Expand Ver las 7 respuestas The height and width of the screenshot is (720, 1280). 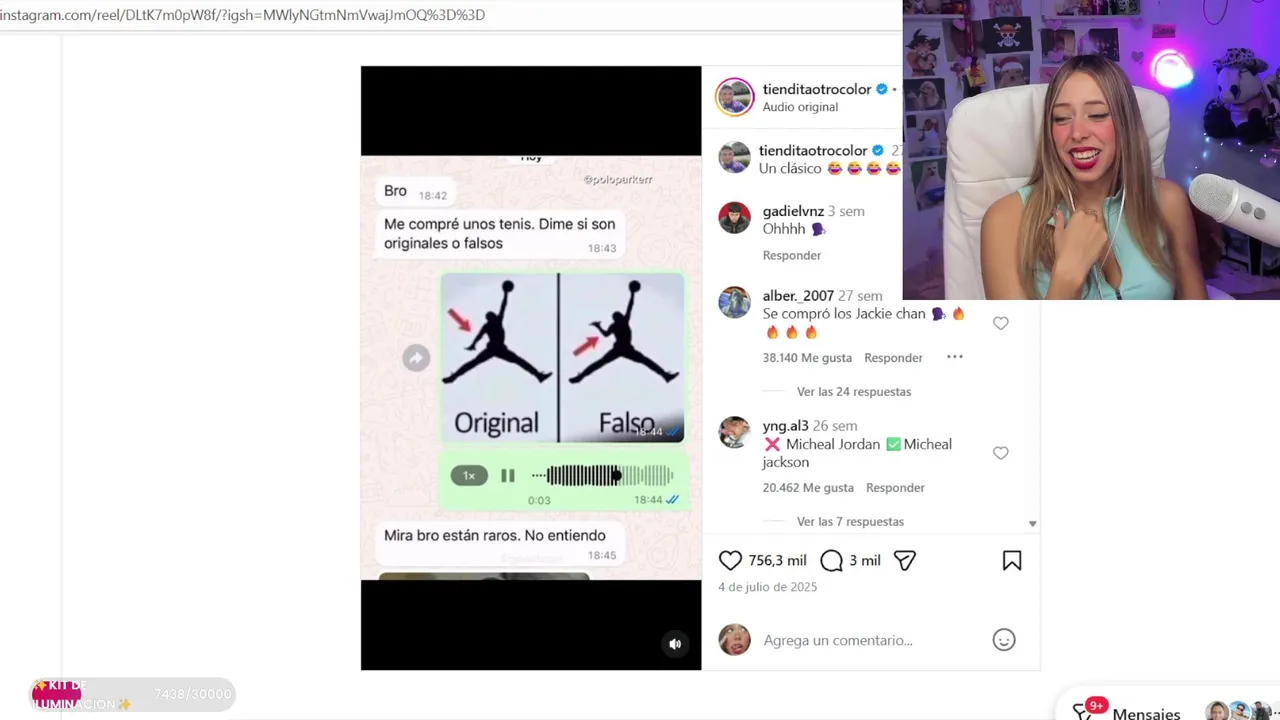[x=849, y=521]
